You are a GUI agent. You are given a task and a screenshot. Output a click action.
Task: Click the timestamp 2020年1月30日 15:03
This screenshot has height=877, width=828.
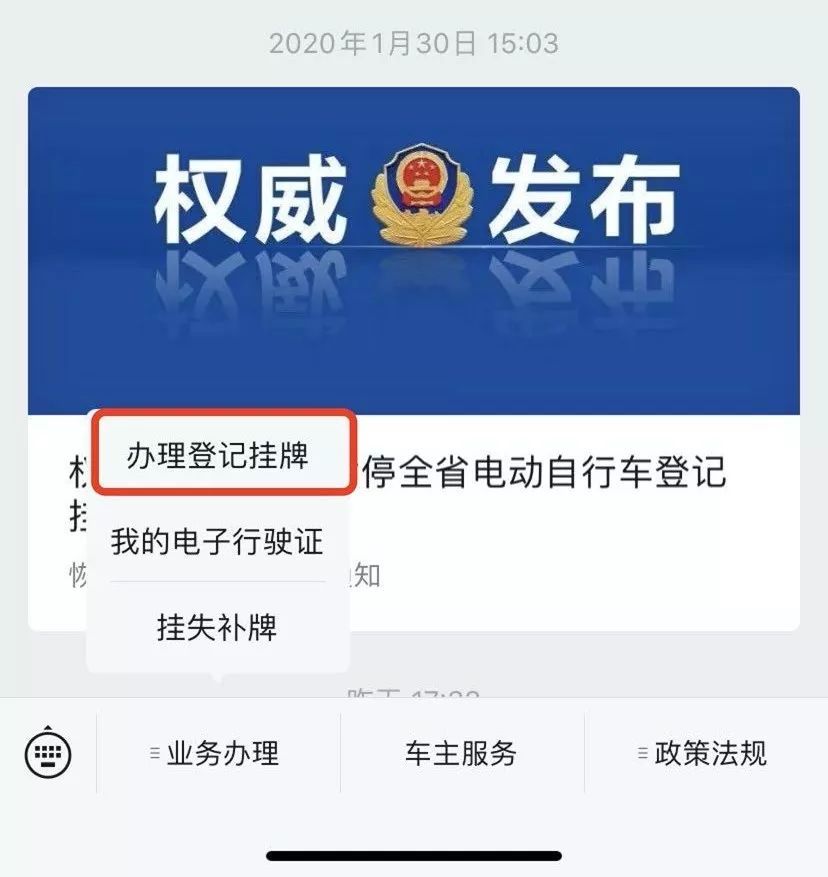point(414,42)
